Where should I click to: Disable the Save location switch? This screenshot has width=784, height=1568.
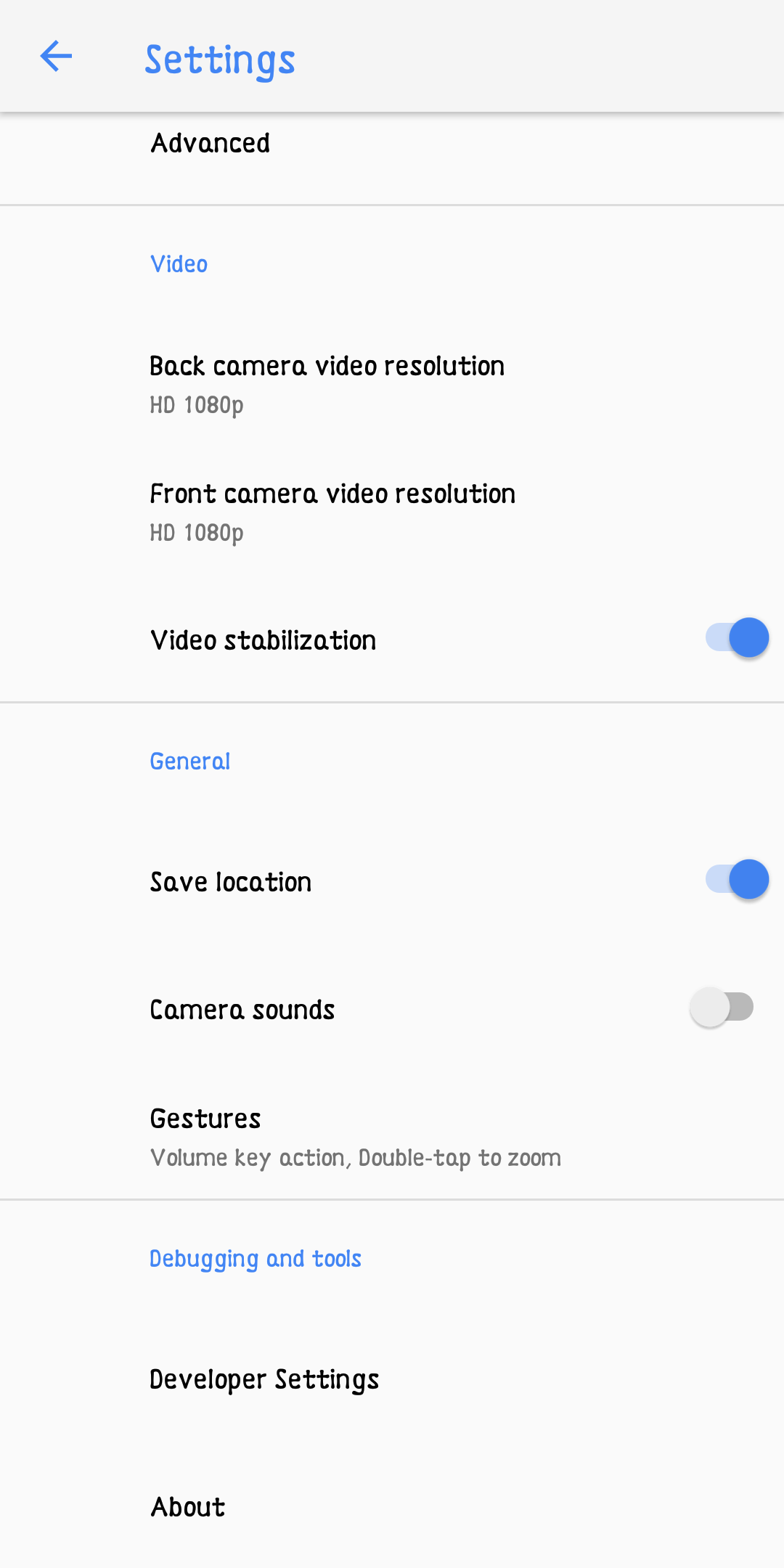[737, 880]
